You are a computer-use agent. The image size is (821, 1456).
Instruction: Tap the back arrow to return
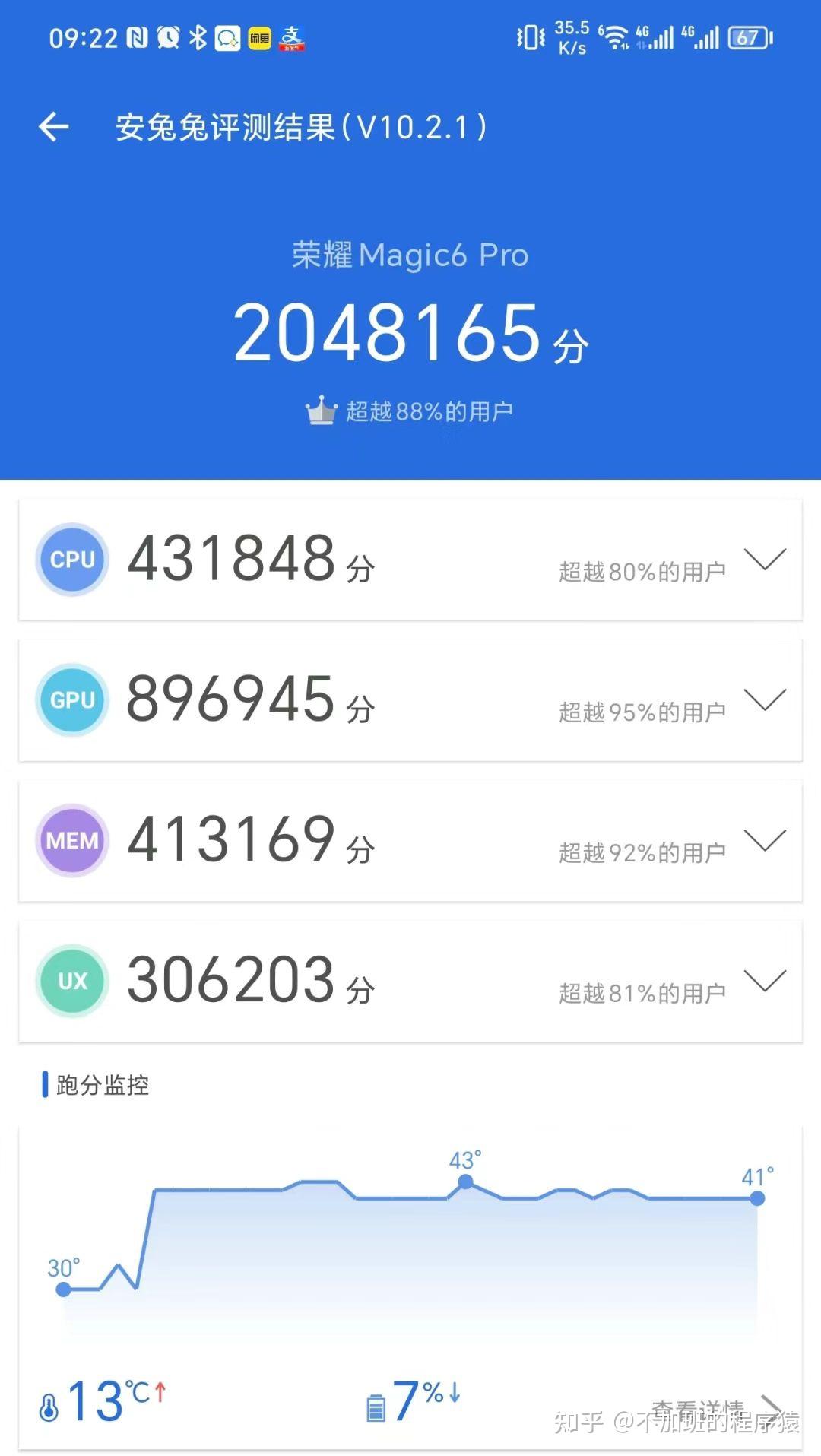pos(53,125)
